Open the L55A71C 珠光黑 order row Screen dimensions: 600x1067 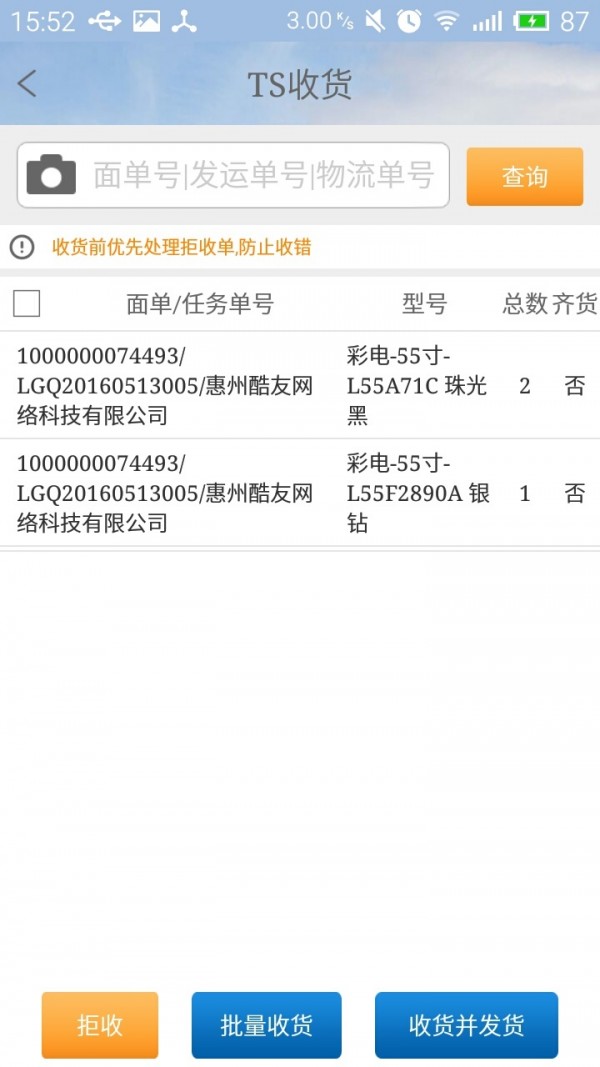299,385
